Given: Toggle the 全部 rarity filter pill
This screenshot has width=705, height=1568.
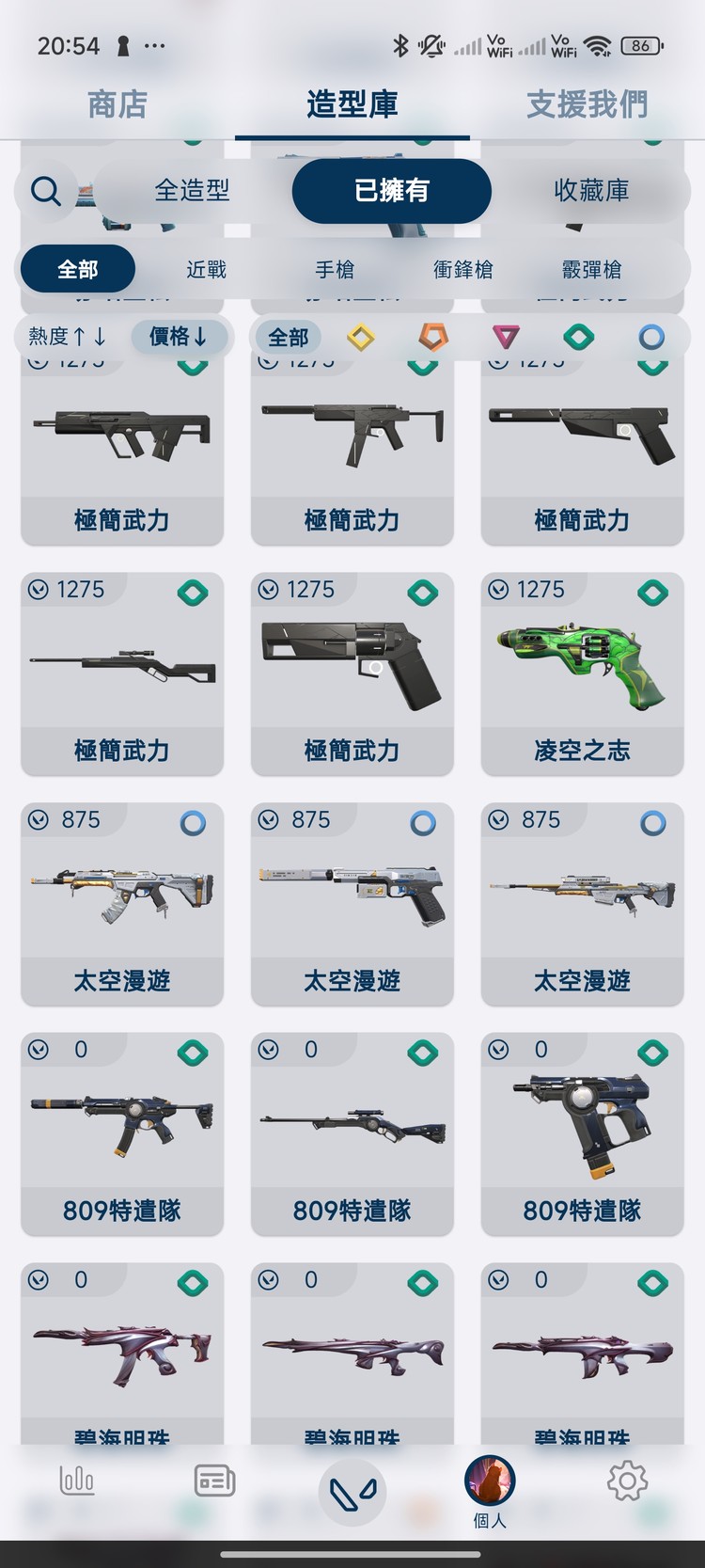Looking at the screenshot, I should click(287, 337).
